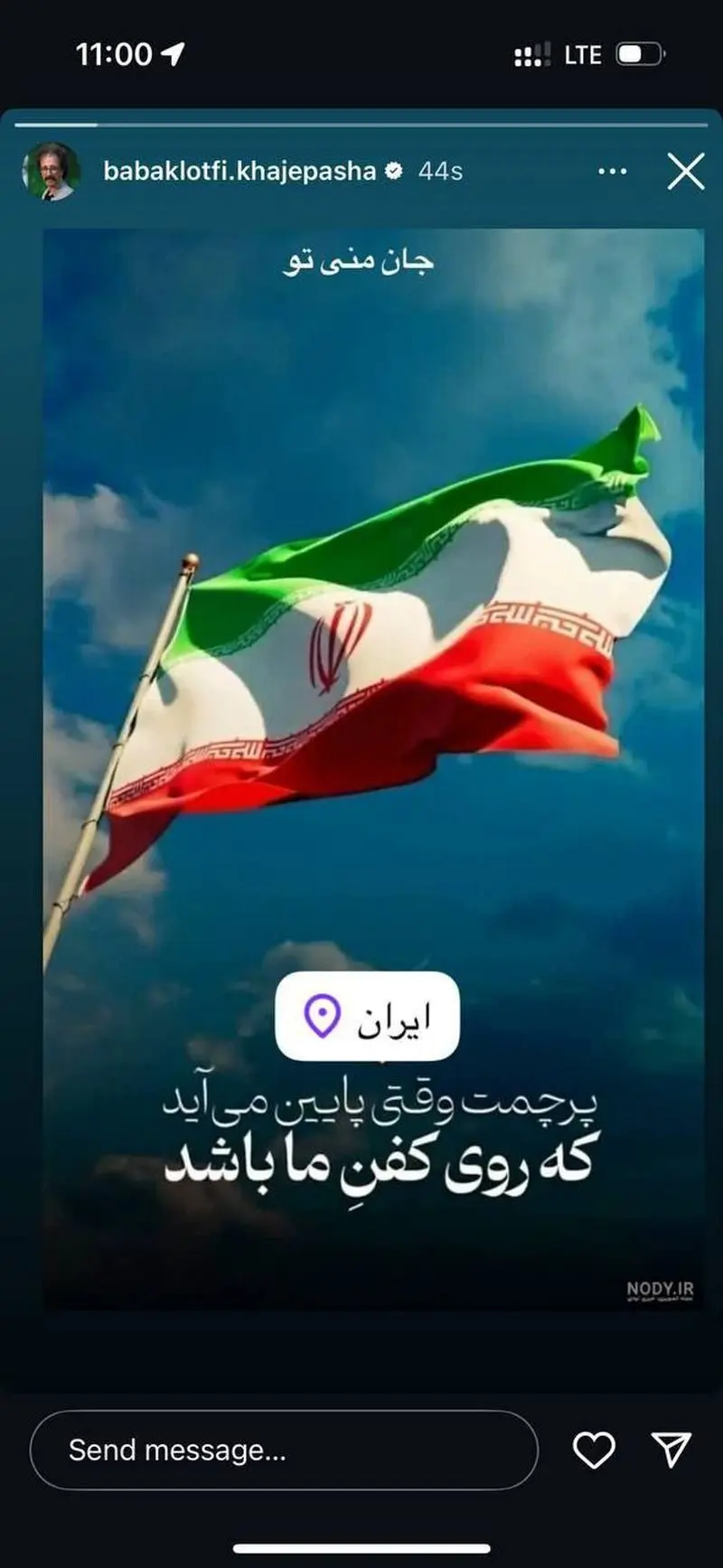Tap babaklotfi.khajepasha's profile picture
Viewport: 723px width, 1568px height.
[x=51, y=171]
